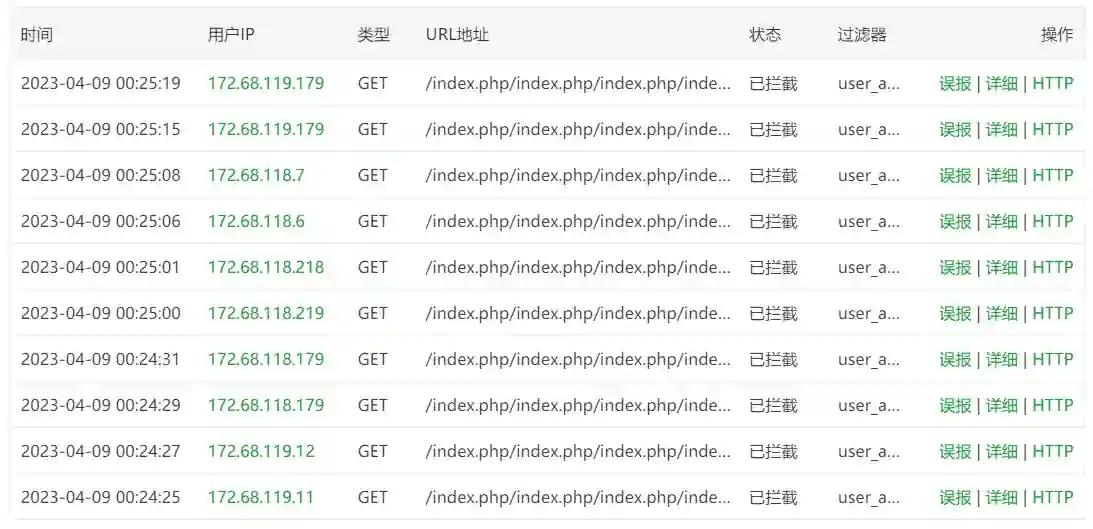The image size is (1093, 529).
Task: View HTTP details of the 00:25:19 entry
Action: point(1052,84)
